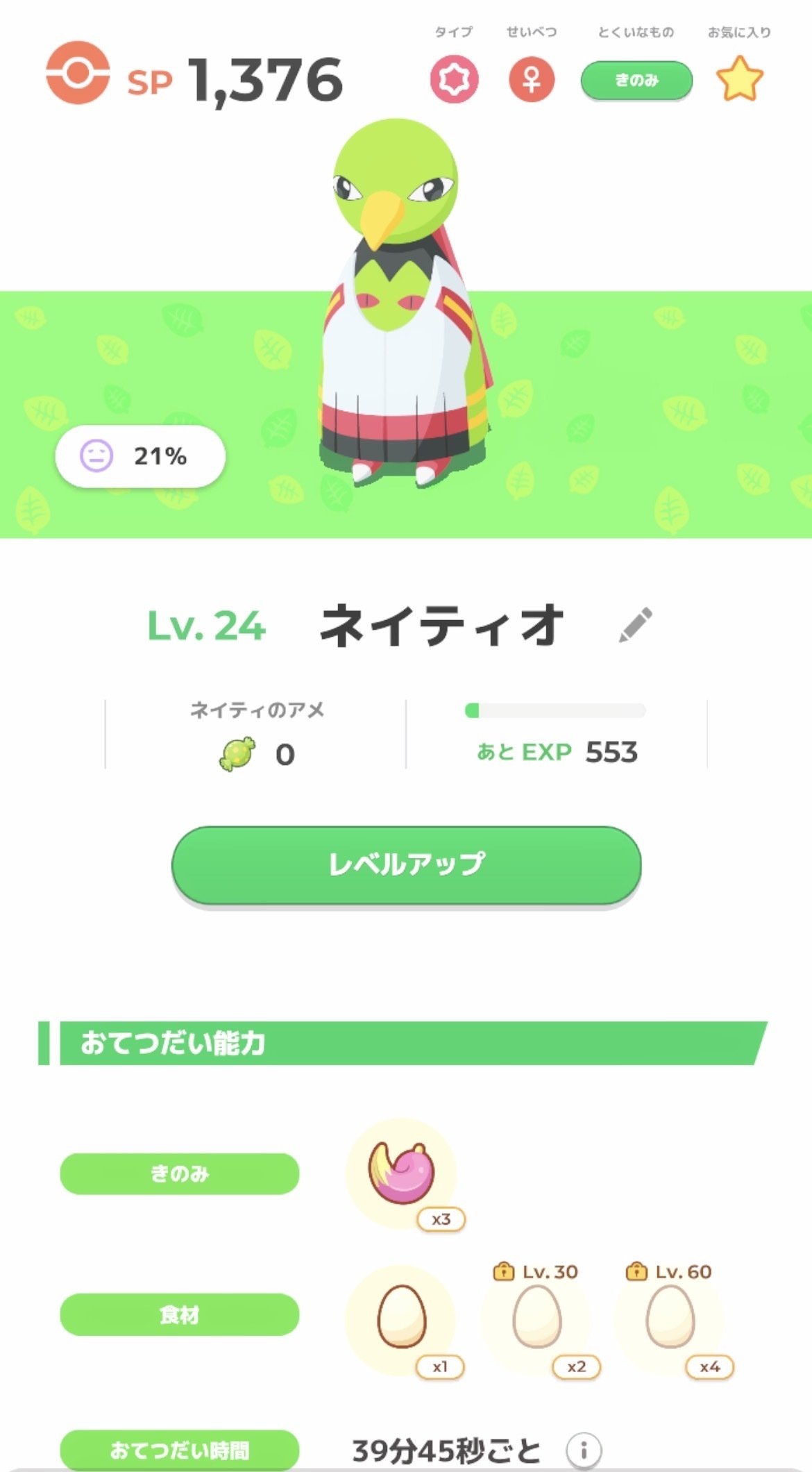
Task: Click the 21% mood badge
Action: [x=140, y=456]
